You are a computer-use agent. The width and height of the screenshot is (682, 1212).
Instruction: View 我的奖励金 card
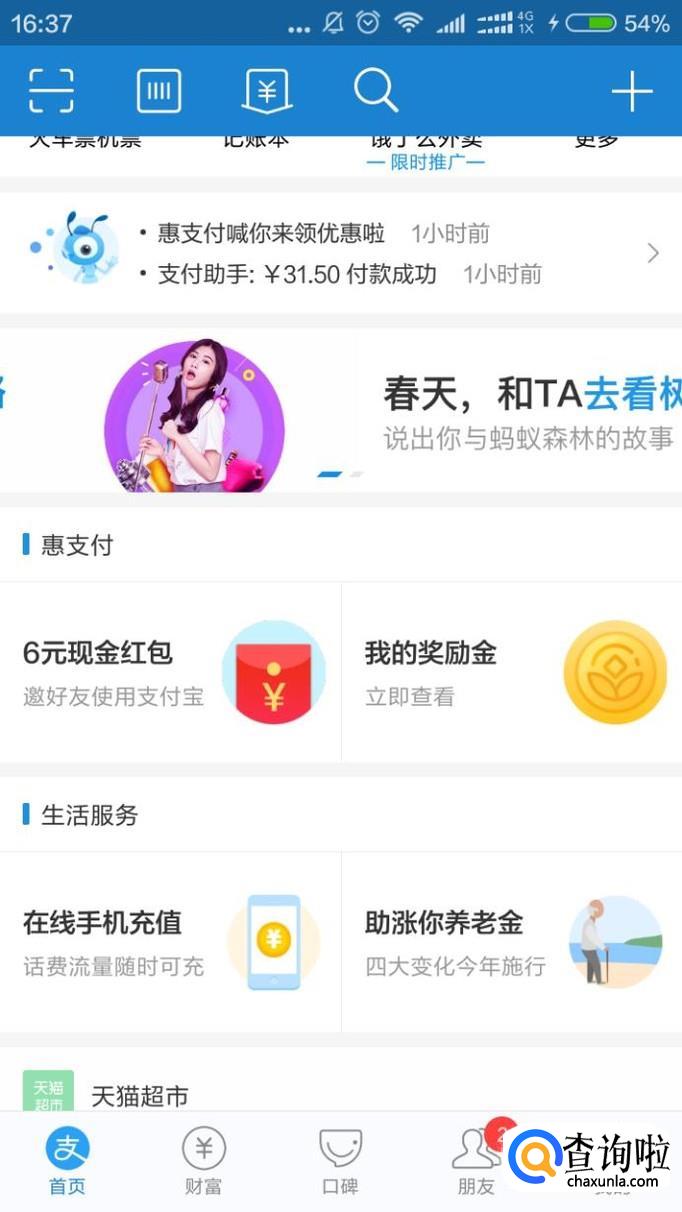[x=511, y=672]
